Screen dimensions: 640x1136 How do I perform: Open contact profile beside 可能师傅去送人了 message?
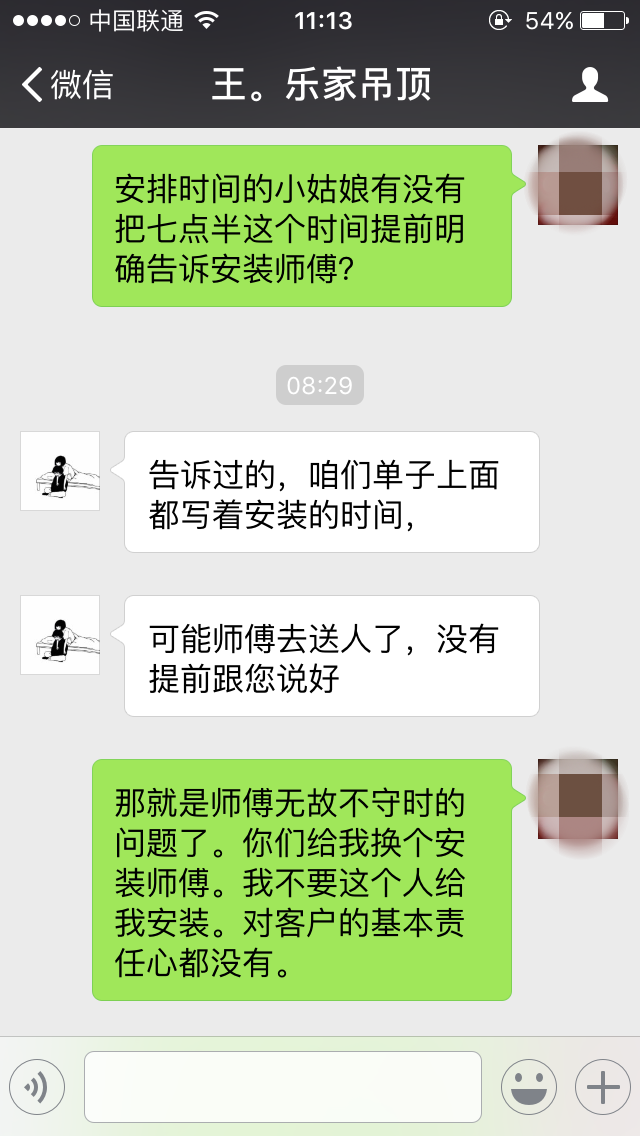pos(60,635)
